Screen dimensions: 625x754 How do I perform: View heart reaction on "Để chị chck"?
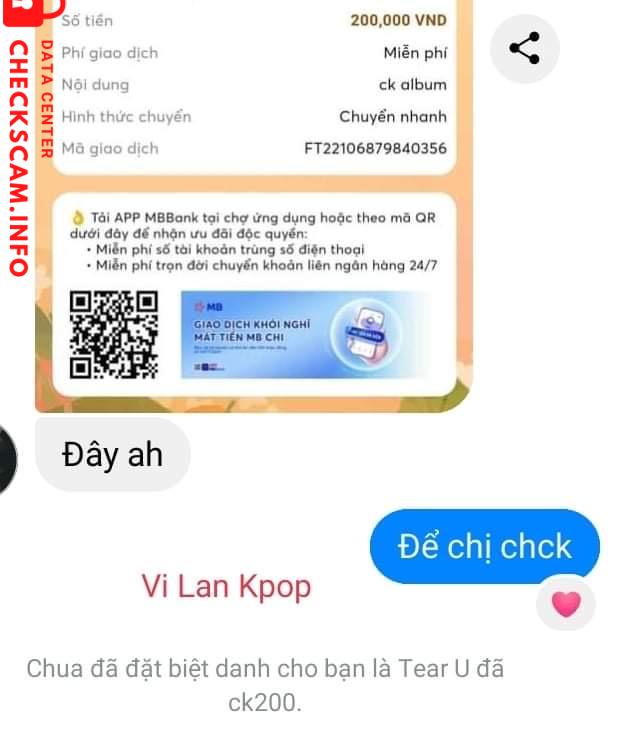point(566,603)
